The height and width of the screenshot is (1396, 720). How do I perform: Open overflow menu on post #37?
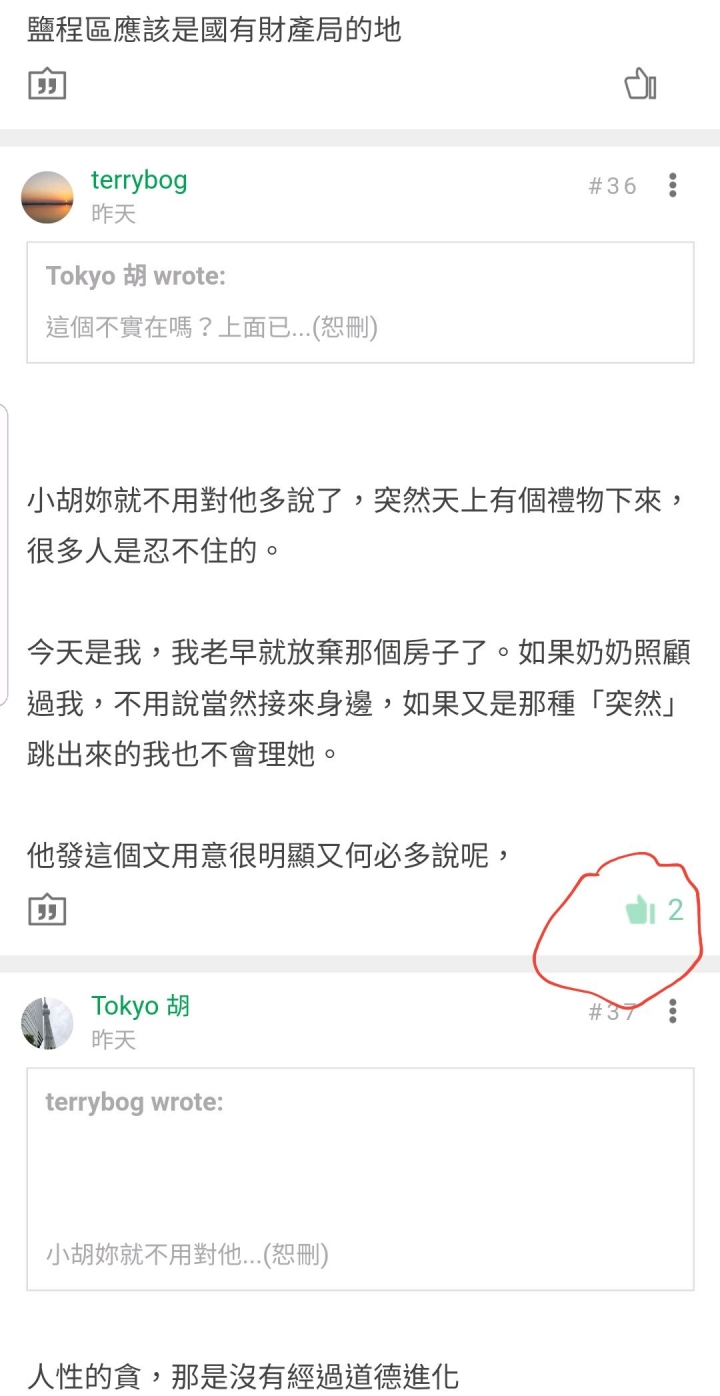[673, 1011]
